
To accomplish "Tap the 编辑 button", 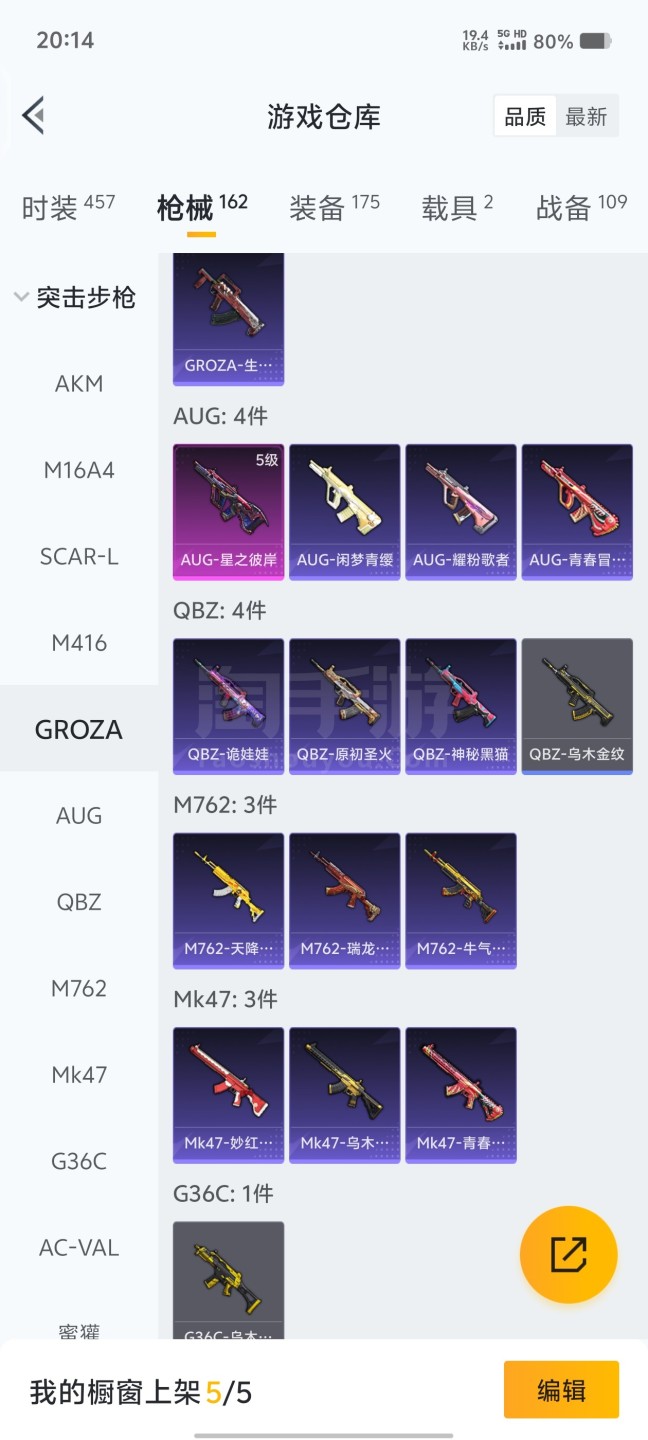I will 561,1390.
